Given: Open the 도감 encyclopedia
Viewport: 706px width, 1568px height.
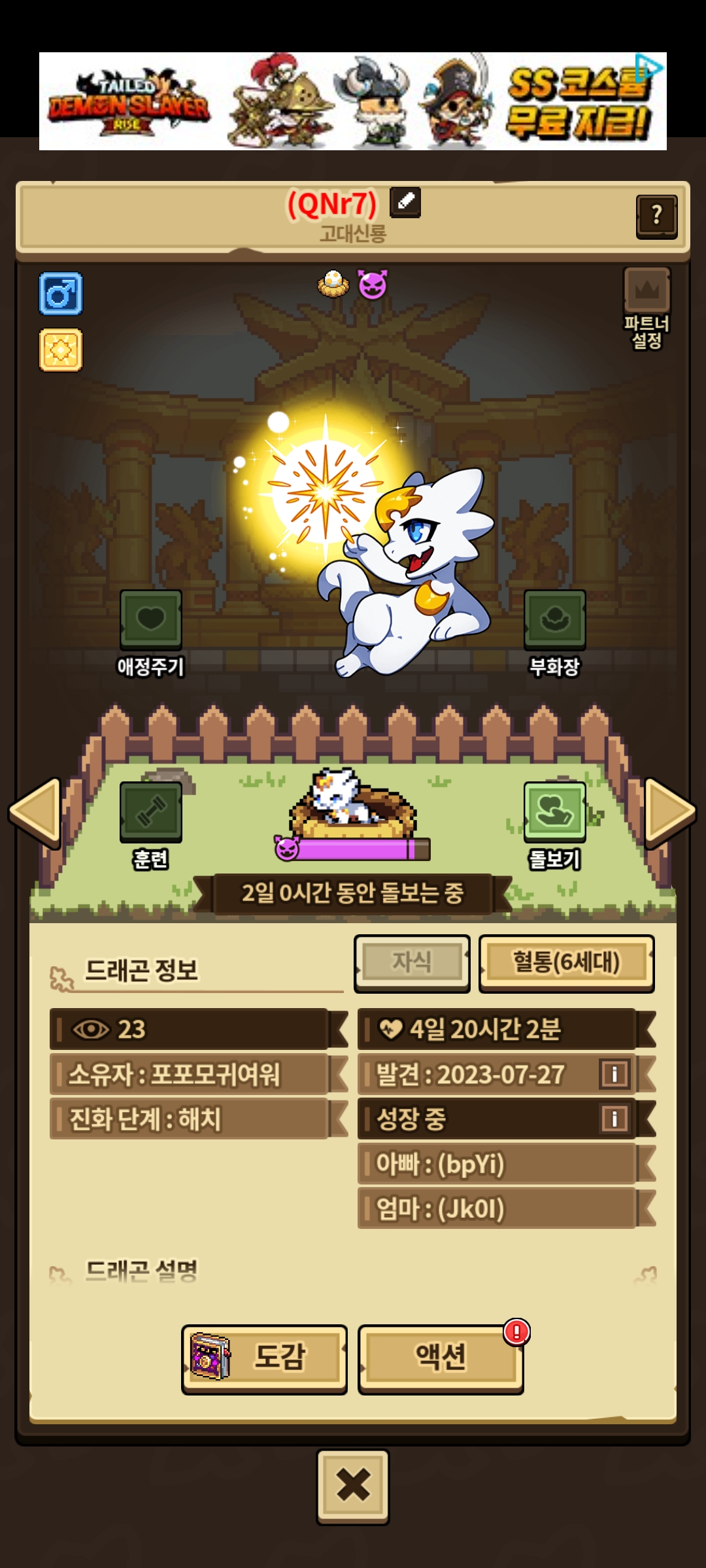Looking at the screenshot, I should 264,1356.
